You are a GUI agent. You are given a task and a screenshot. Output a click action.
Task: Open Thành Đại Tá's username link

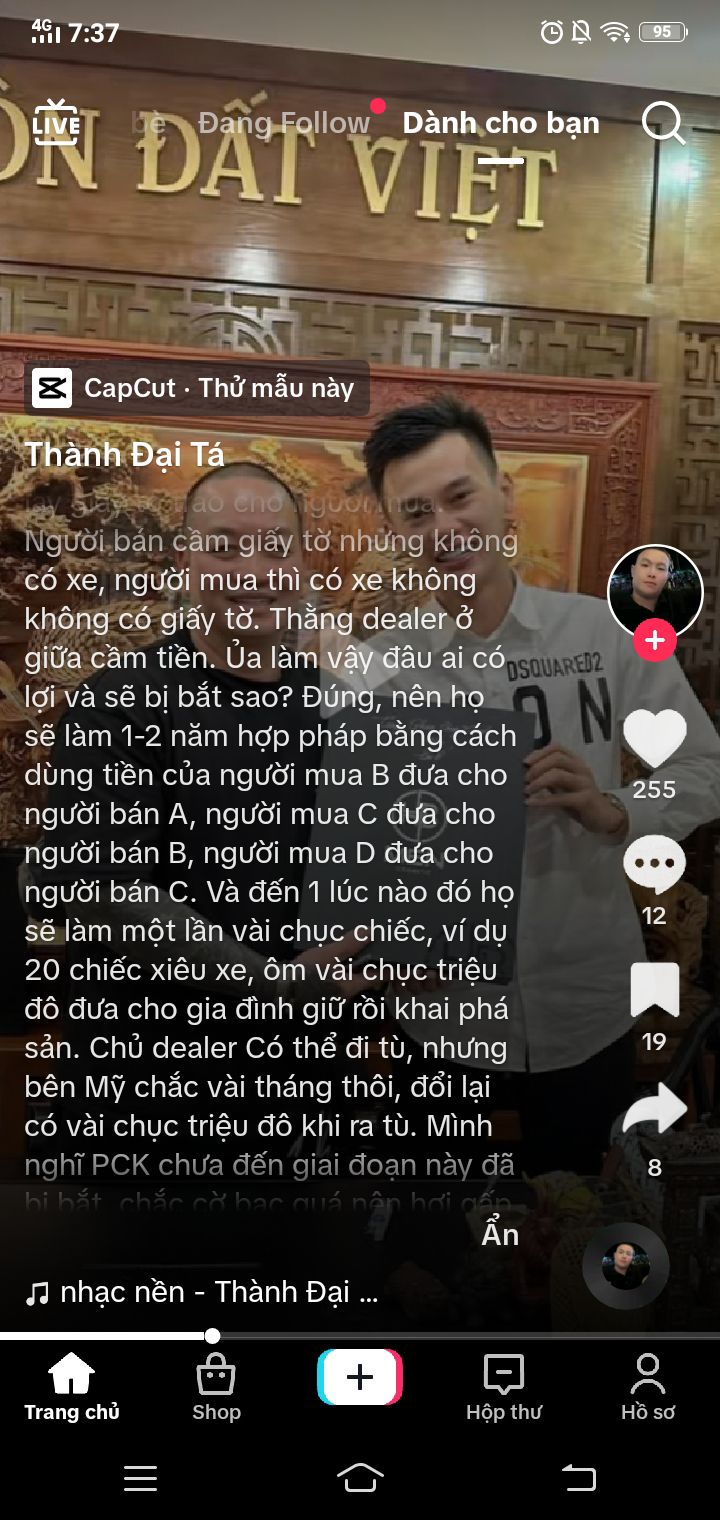[125, 454]
